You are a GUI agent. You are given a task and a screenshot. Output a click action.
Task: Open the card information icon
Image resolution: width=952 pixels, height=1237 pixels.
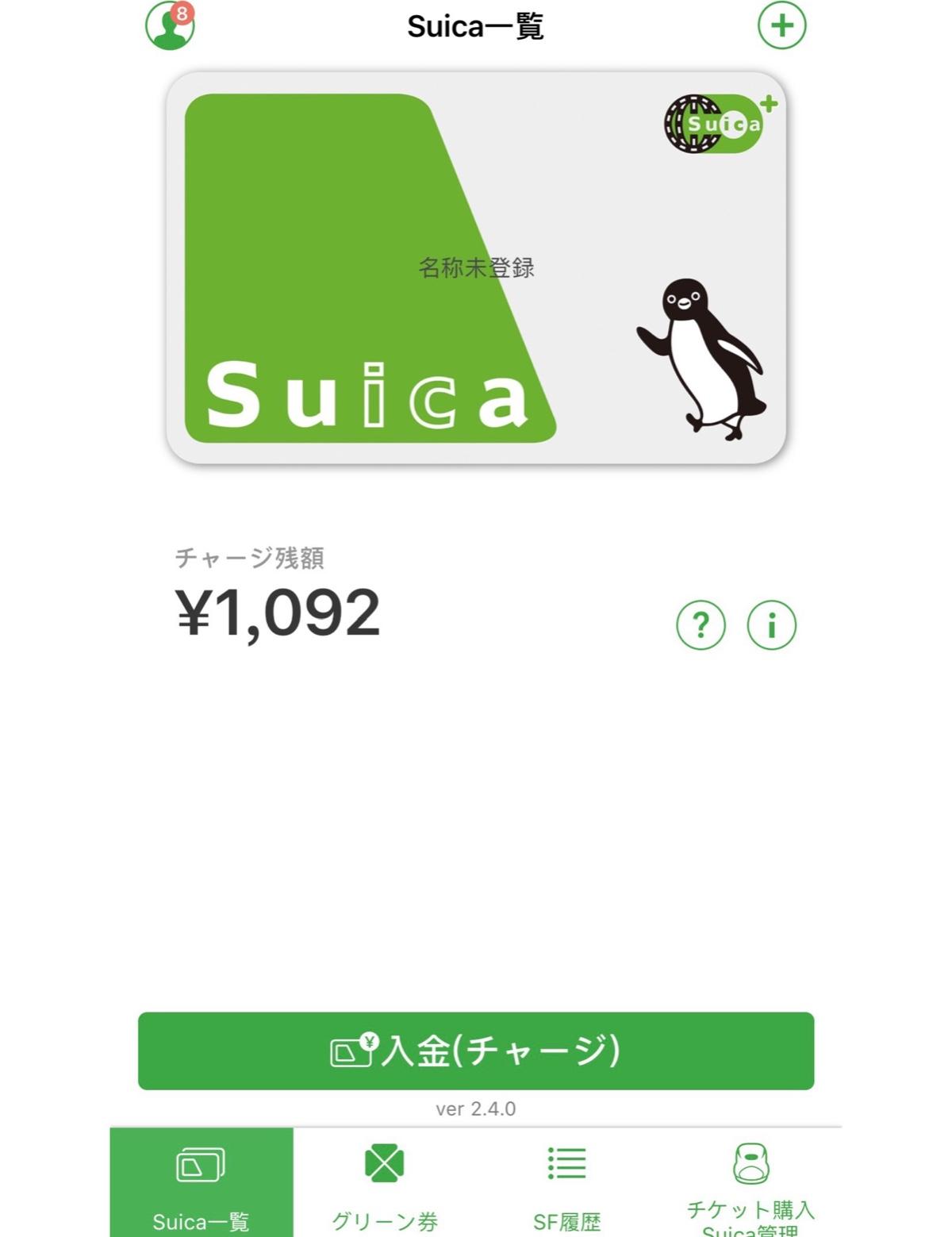pos(771,625)
